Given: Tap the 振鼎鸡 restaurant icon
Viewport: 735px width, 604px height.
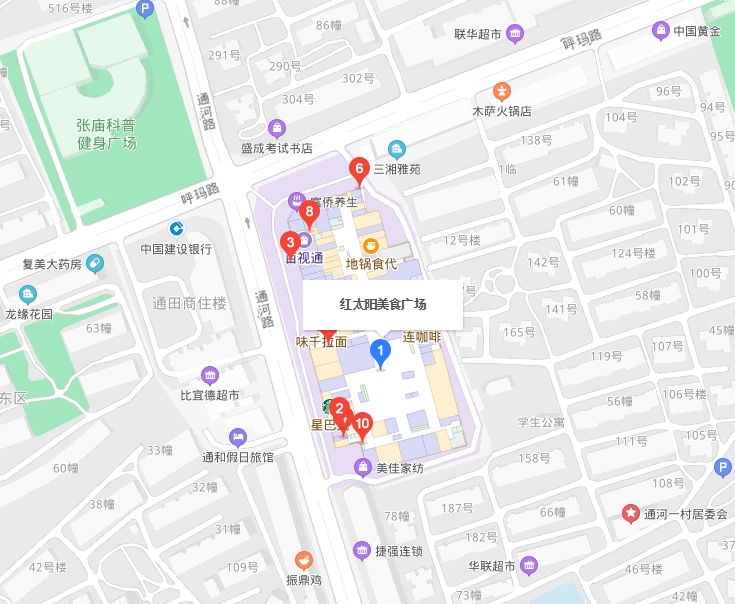Looking at the screenshot, I should pyautogui.click(x=304, y=560).
